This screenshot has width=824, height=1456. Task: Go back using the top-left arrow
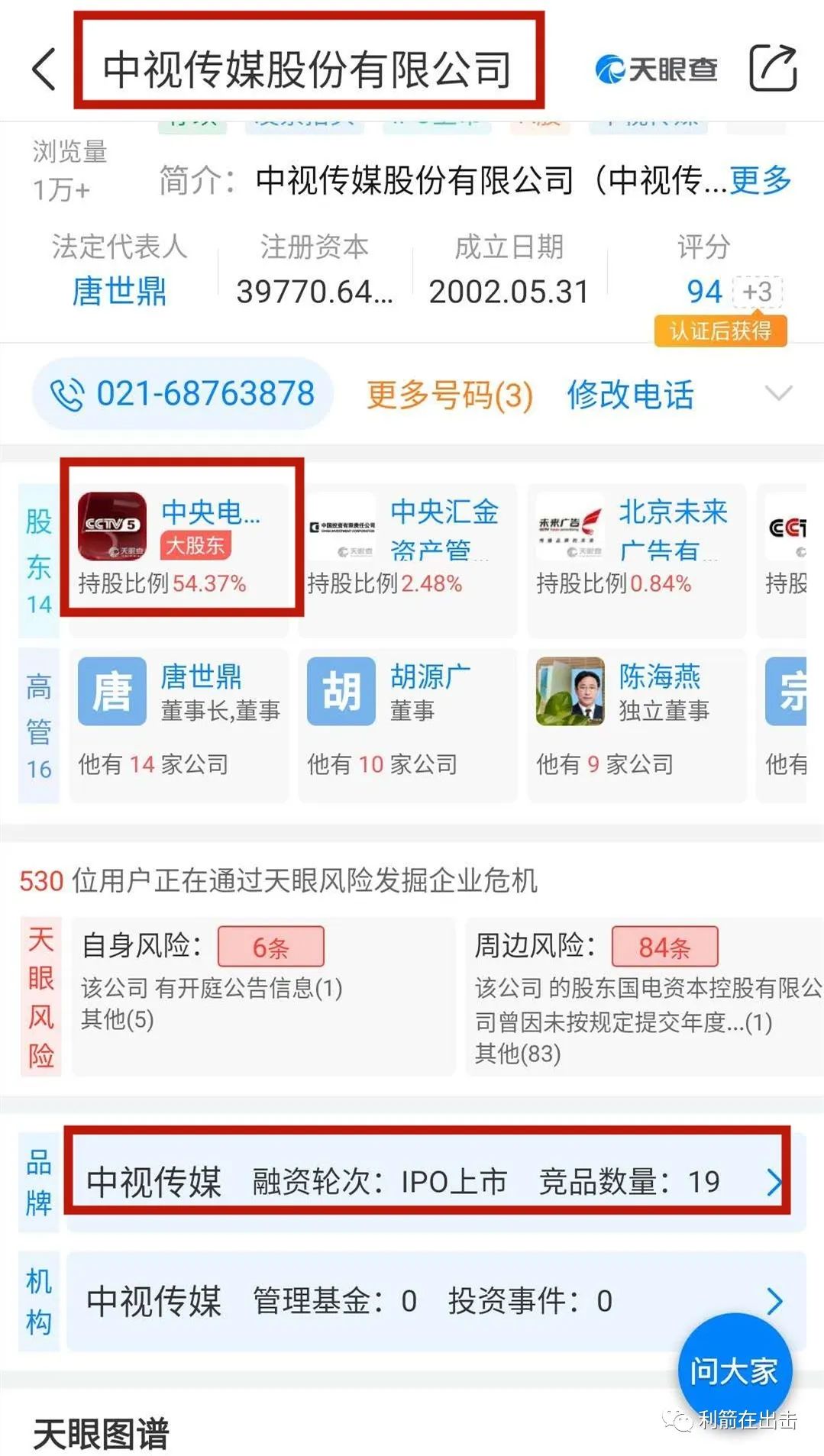point(44,69)
